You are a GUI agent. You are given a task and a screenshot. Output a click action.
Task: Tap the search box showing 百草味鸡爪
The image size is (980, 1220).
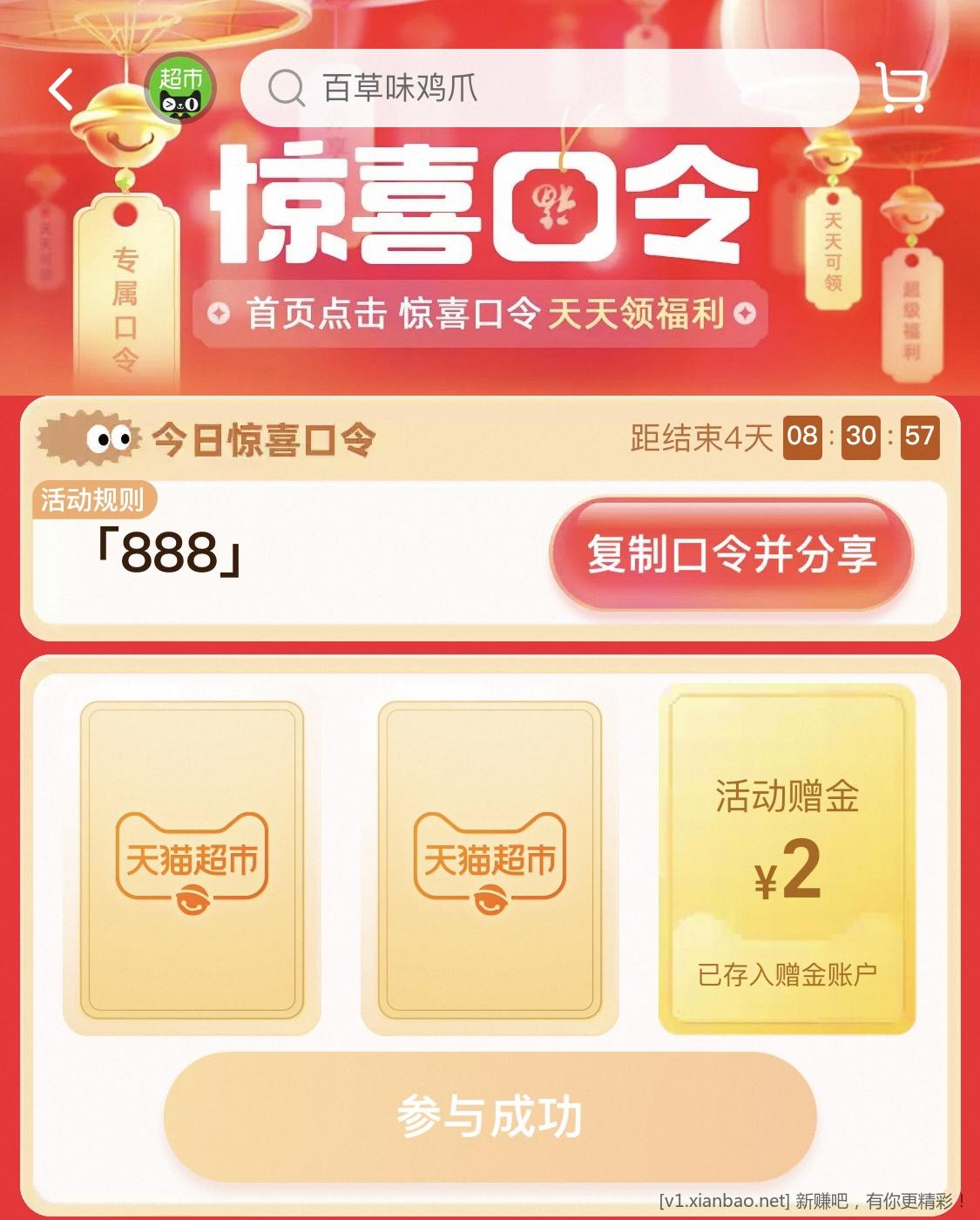549,89
